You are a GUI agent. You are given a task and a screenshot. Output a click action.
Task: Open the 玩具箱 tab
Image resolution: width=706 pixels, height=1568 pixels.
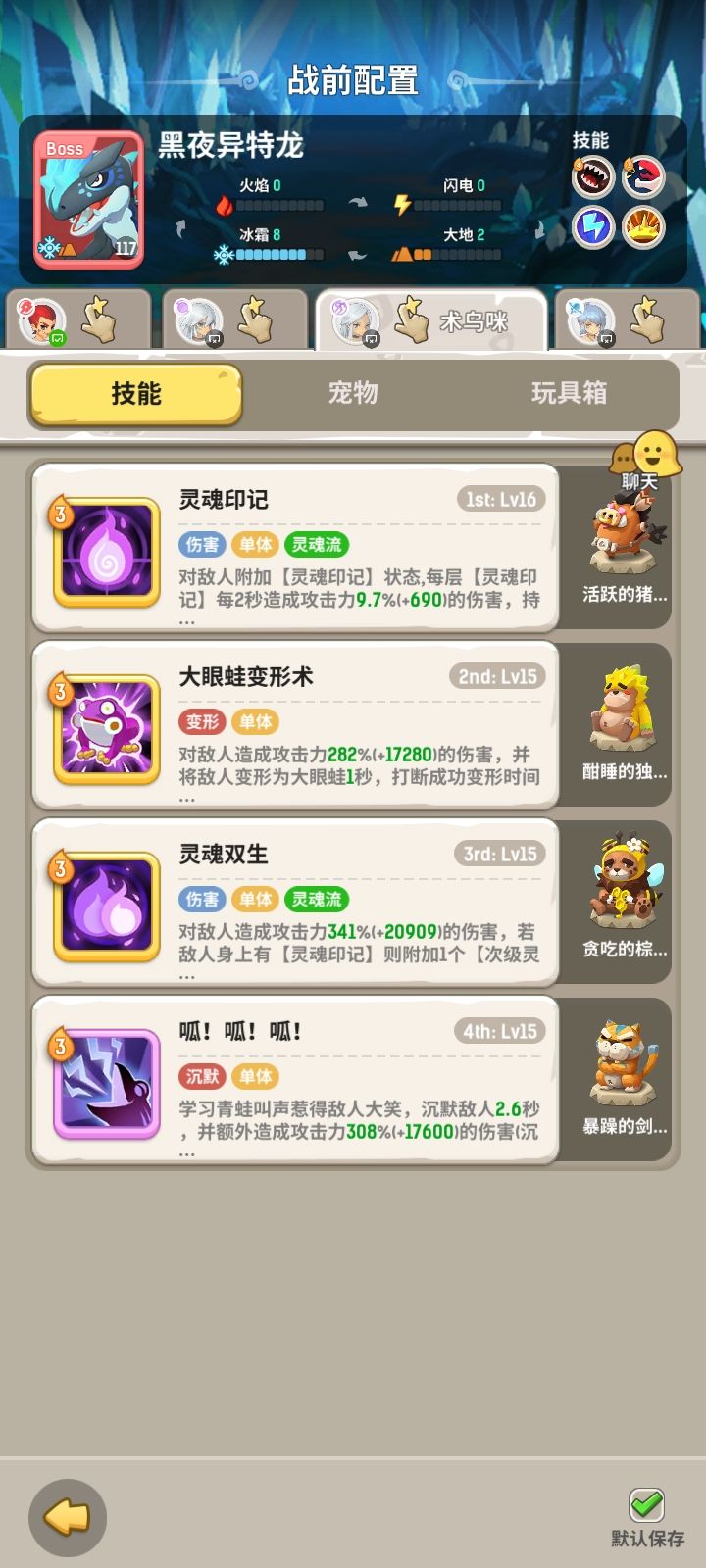(x=569, y=394)
